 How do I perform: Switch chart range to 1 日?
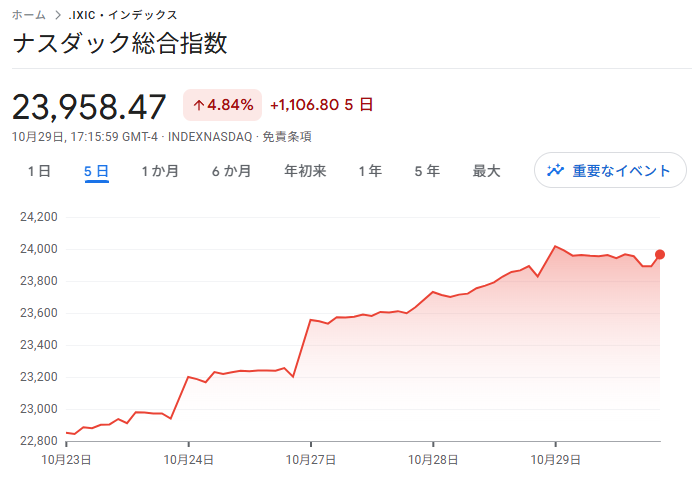[x=39, y=171]
